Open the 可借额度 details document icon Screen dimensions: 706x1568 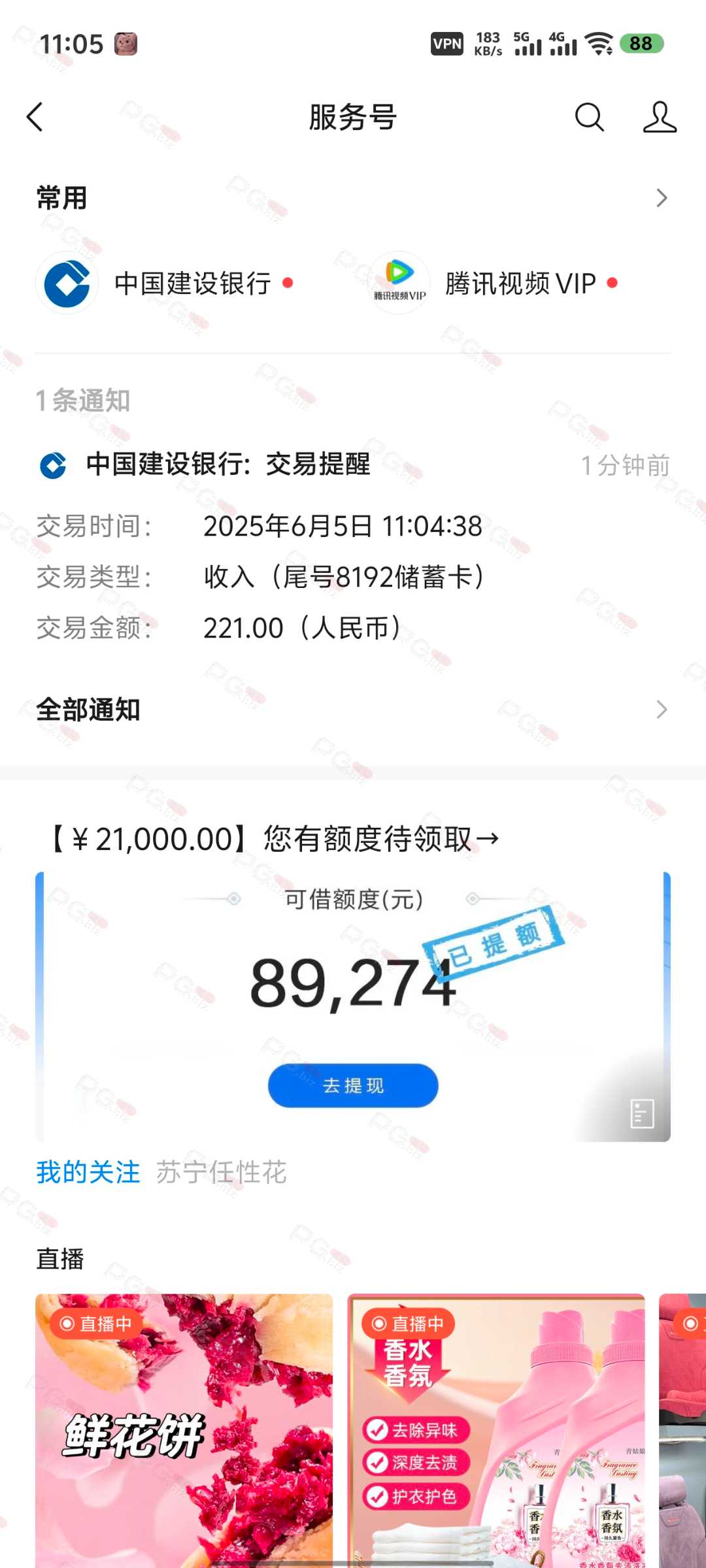(642, 1113)
